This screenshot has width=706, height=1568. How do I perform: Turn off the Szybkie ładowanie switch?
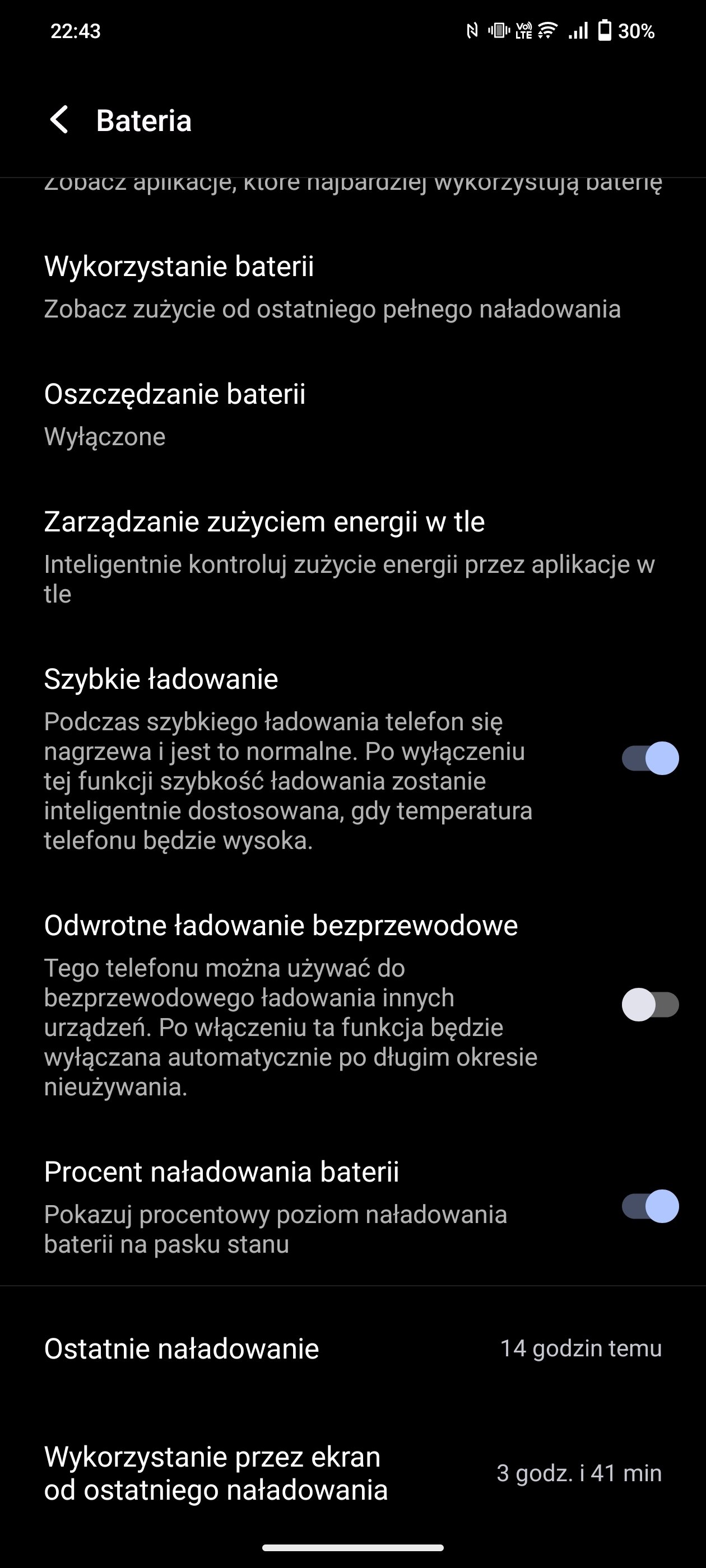650,758
